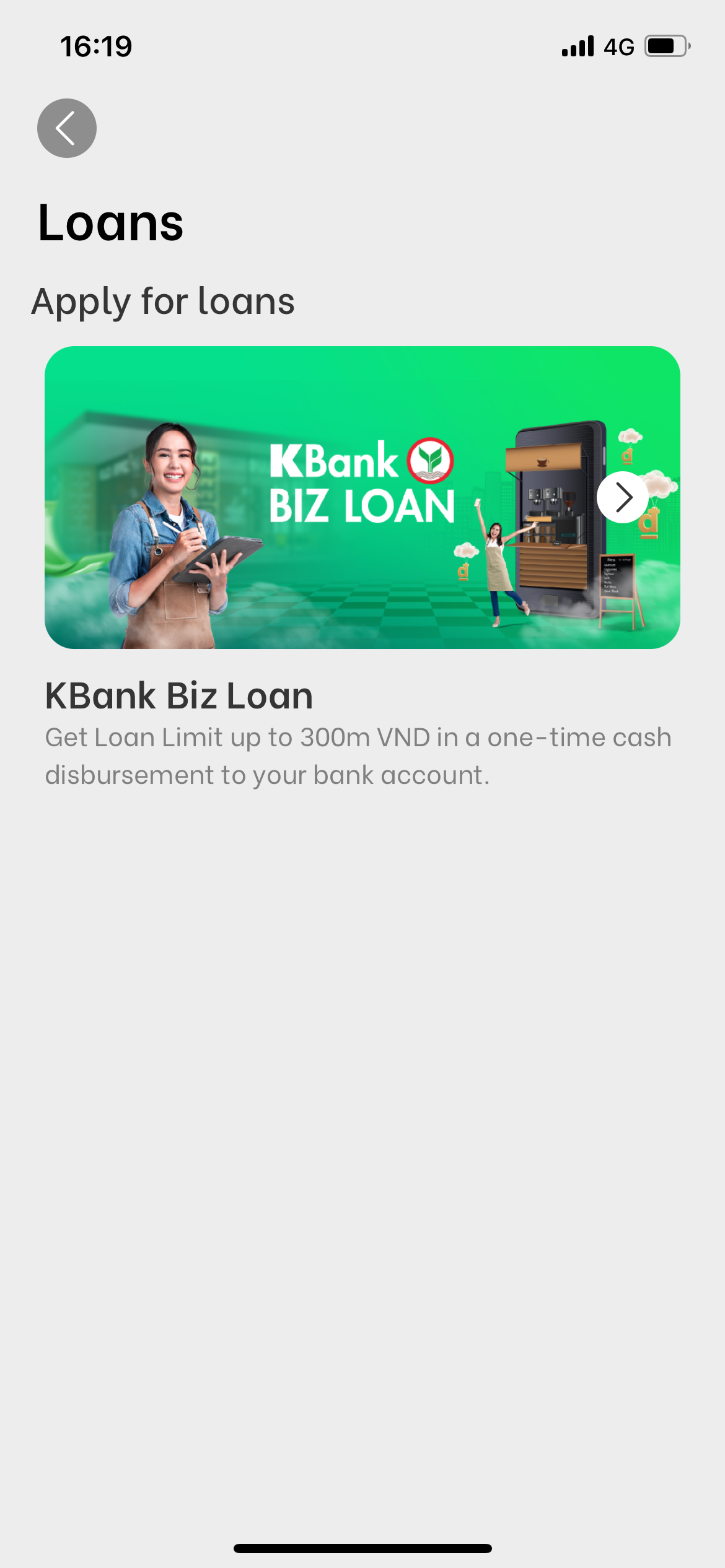725x1568 pixels.
Task: Tap the next arrow on the loan banner
Action: (622, 497)
